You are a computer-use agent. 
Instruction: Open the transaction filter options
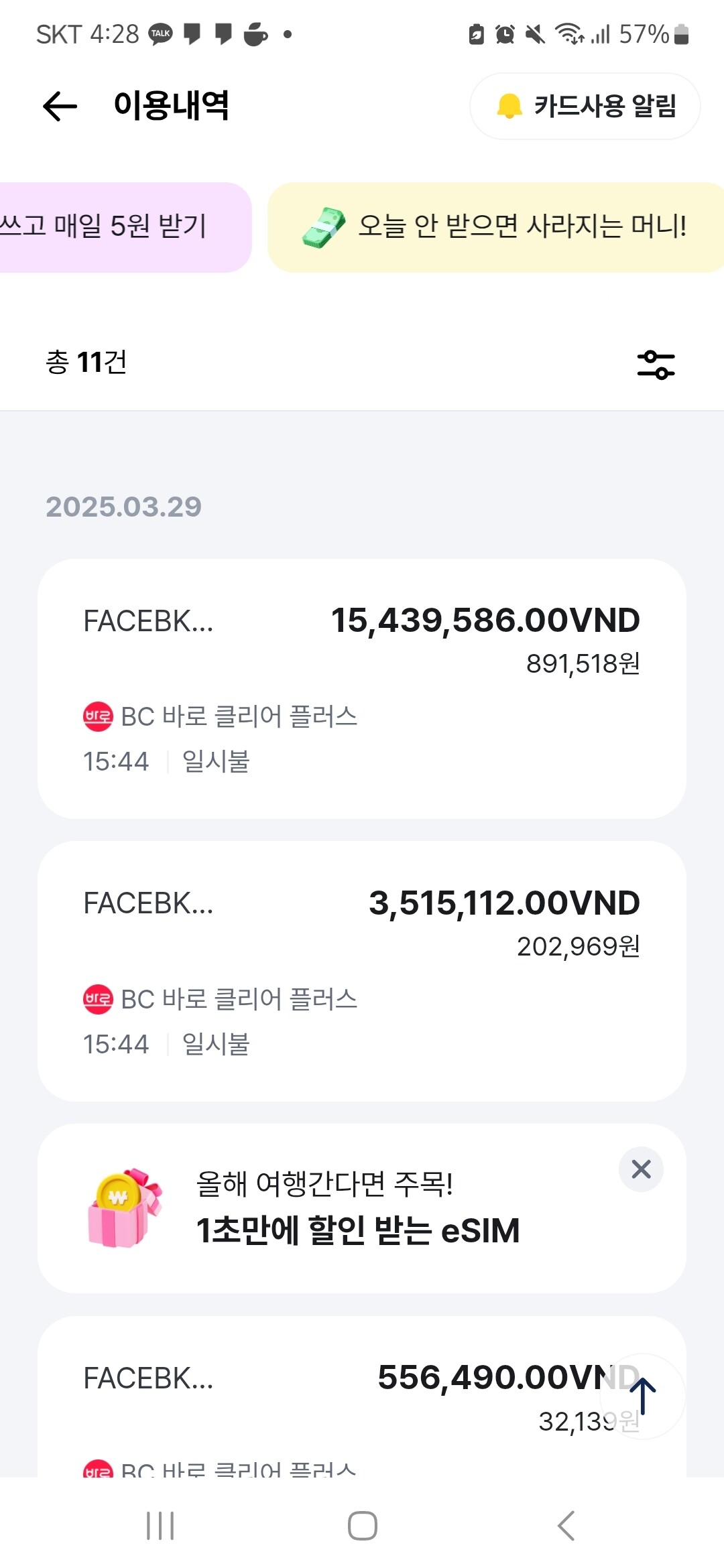[x=656, y=365]
